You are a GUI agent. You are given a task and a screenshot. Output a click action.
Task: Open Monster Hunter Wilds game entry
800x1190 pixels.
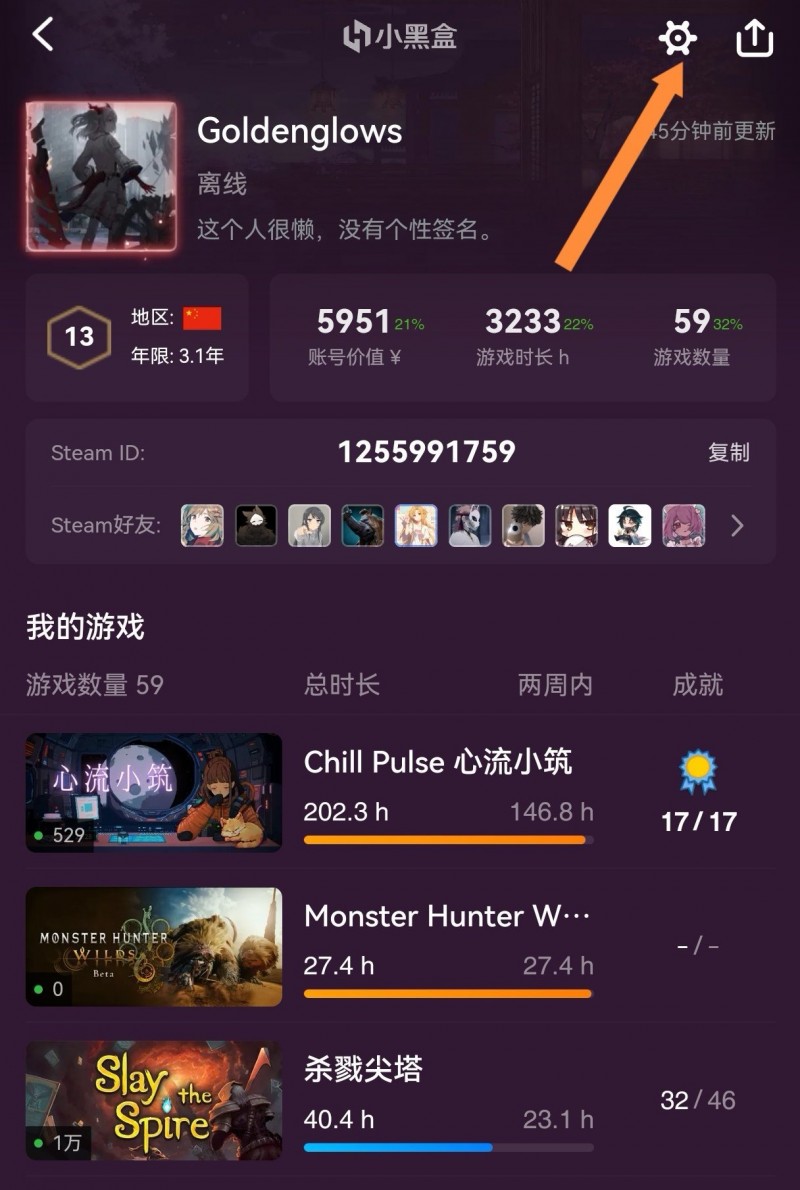coord(446,917)
